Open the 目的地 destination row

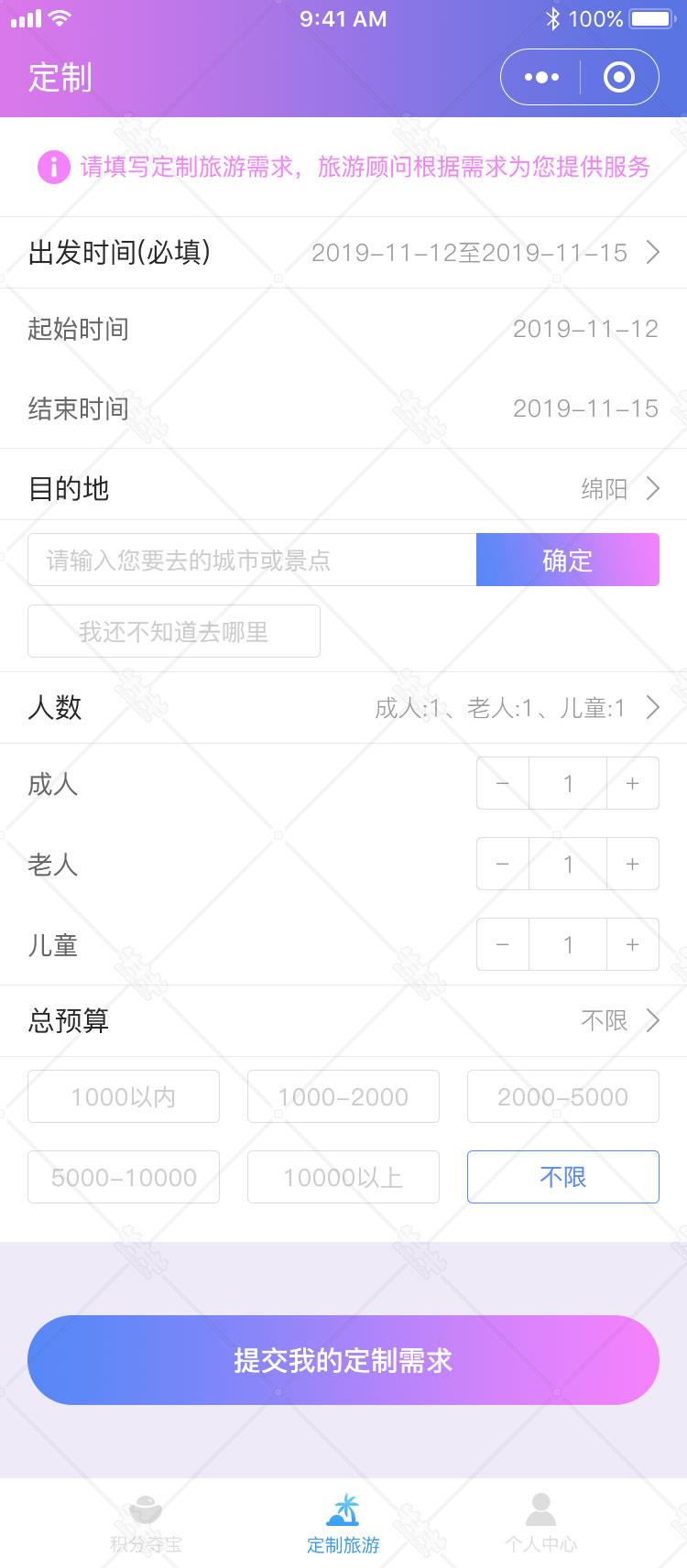343,488
